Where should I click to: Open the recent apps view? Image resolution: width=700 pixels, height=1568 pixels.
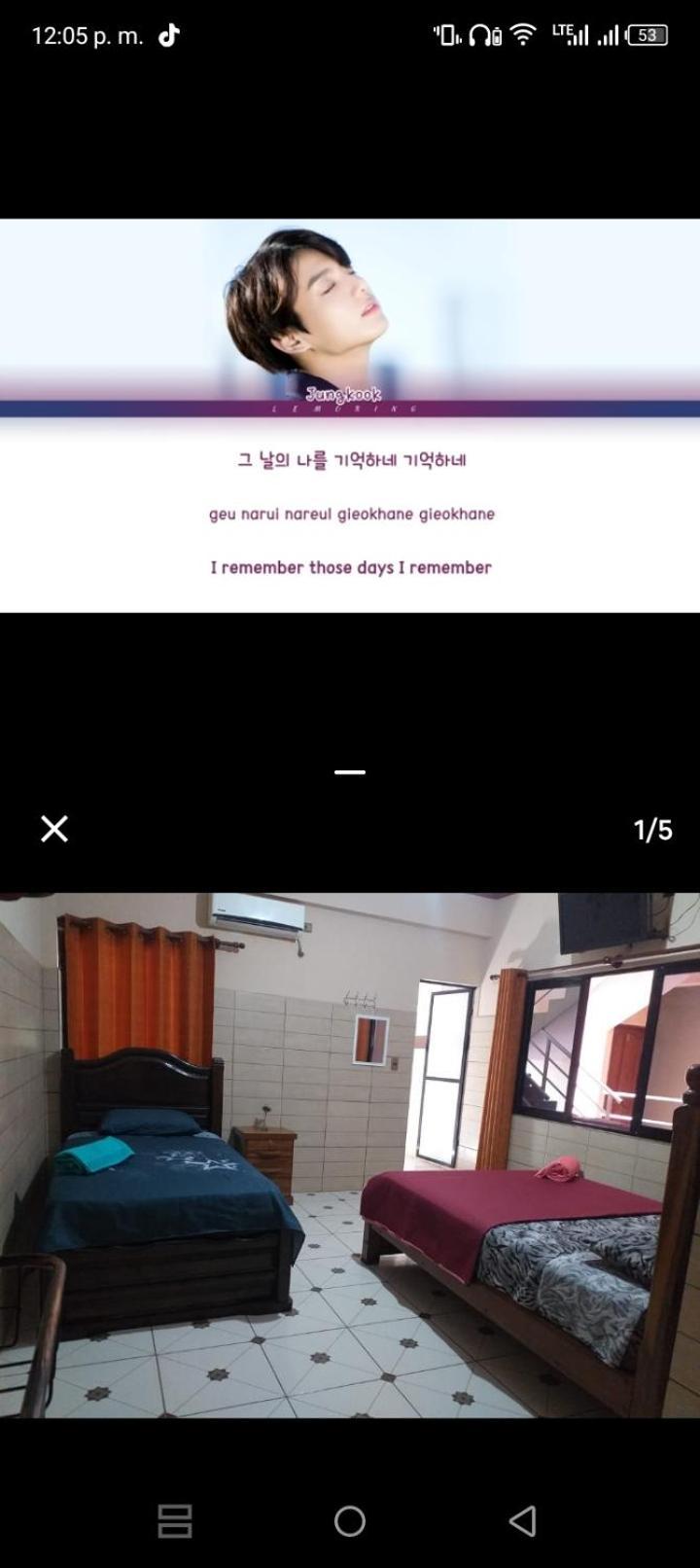click(175, 1520)
